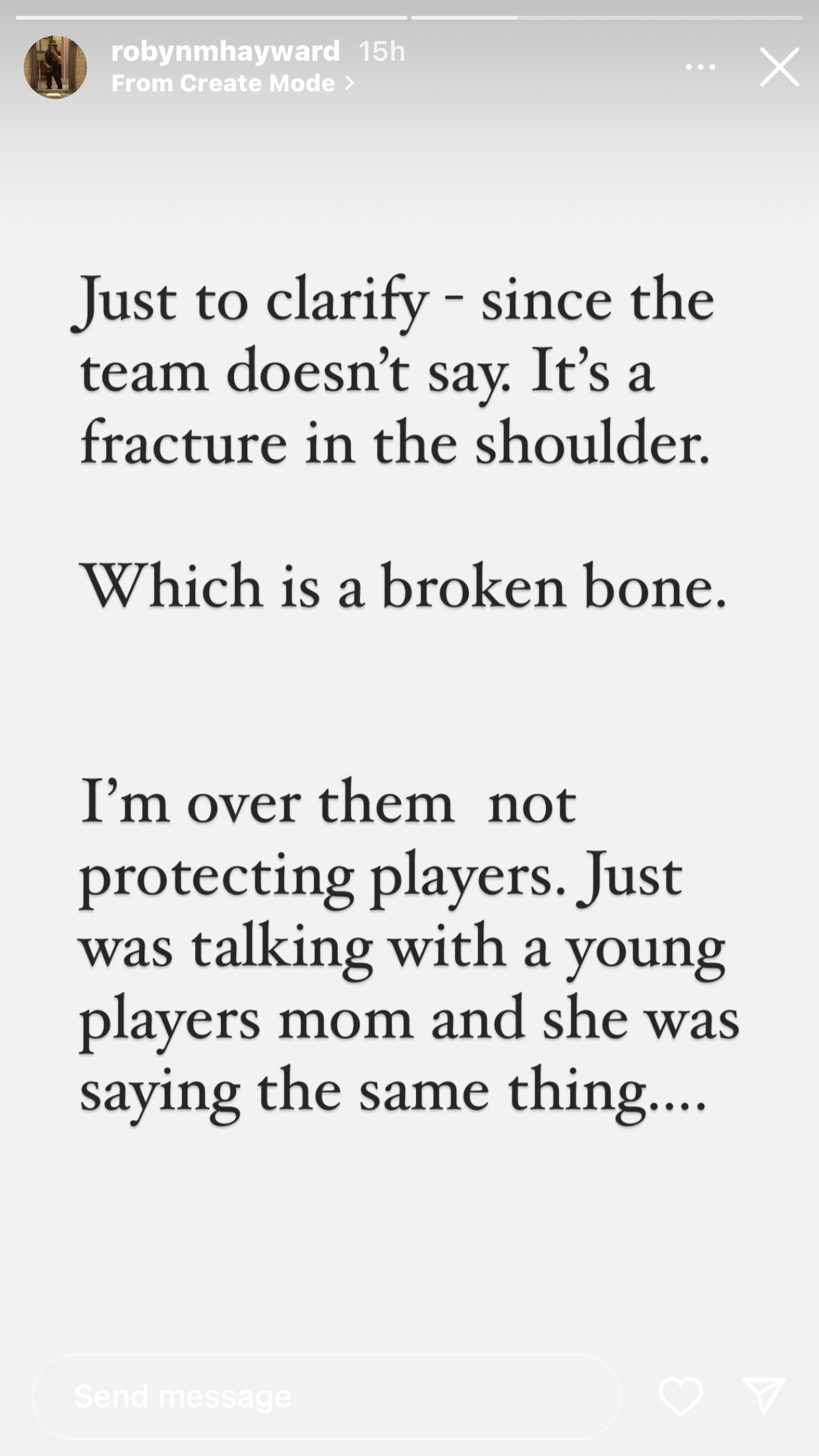Open the robynmhayward username link
819x1456 pixels.
click(x=226, y=51)
